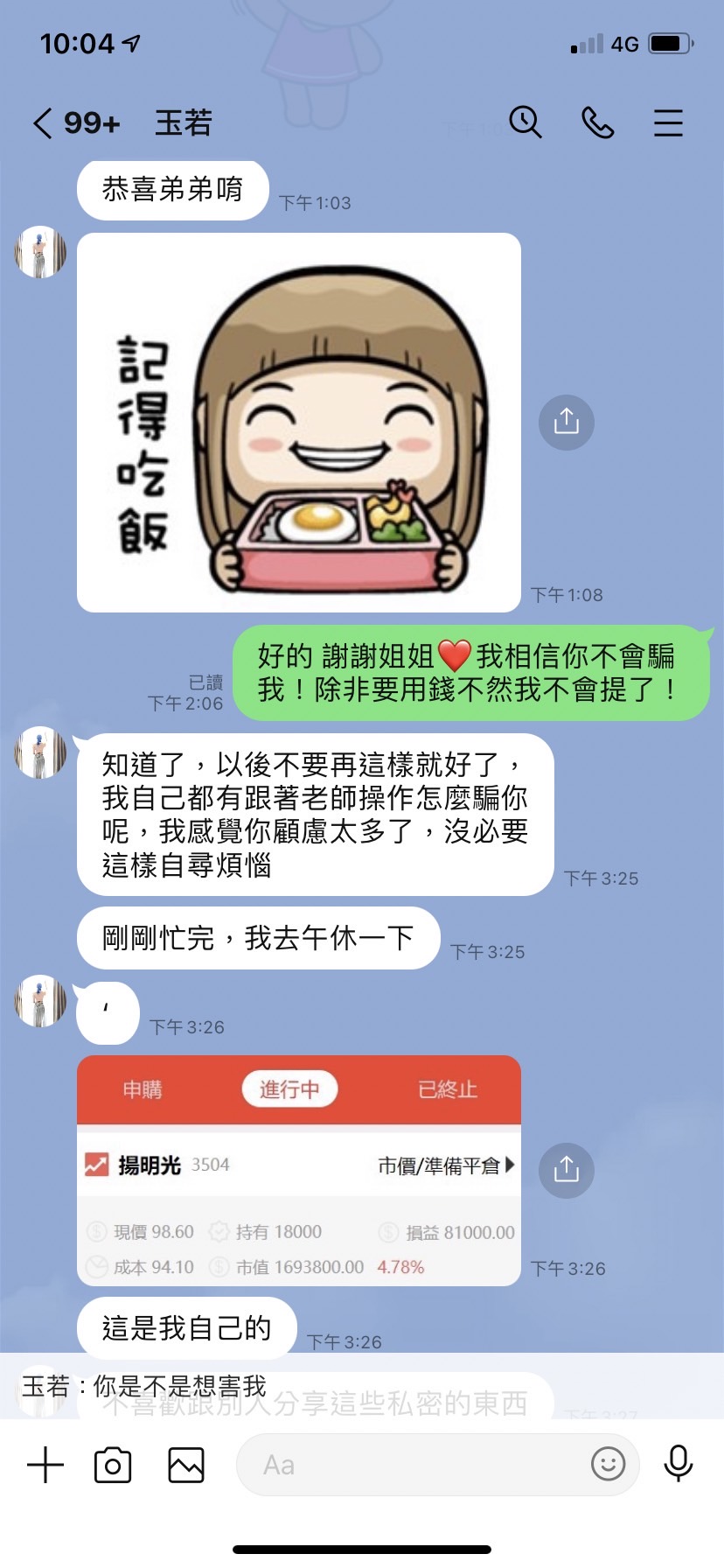Pick a photo from gallery
The image size is (724, 1568).
point(186,1465)
